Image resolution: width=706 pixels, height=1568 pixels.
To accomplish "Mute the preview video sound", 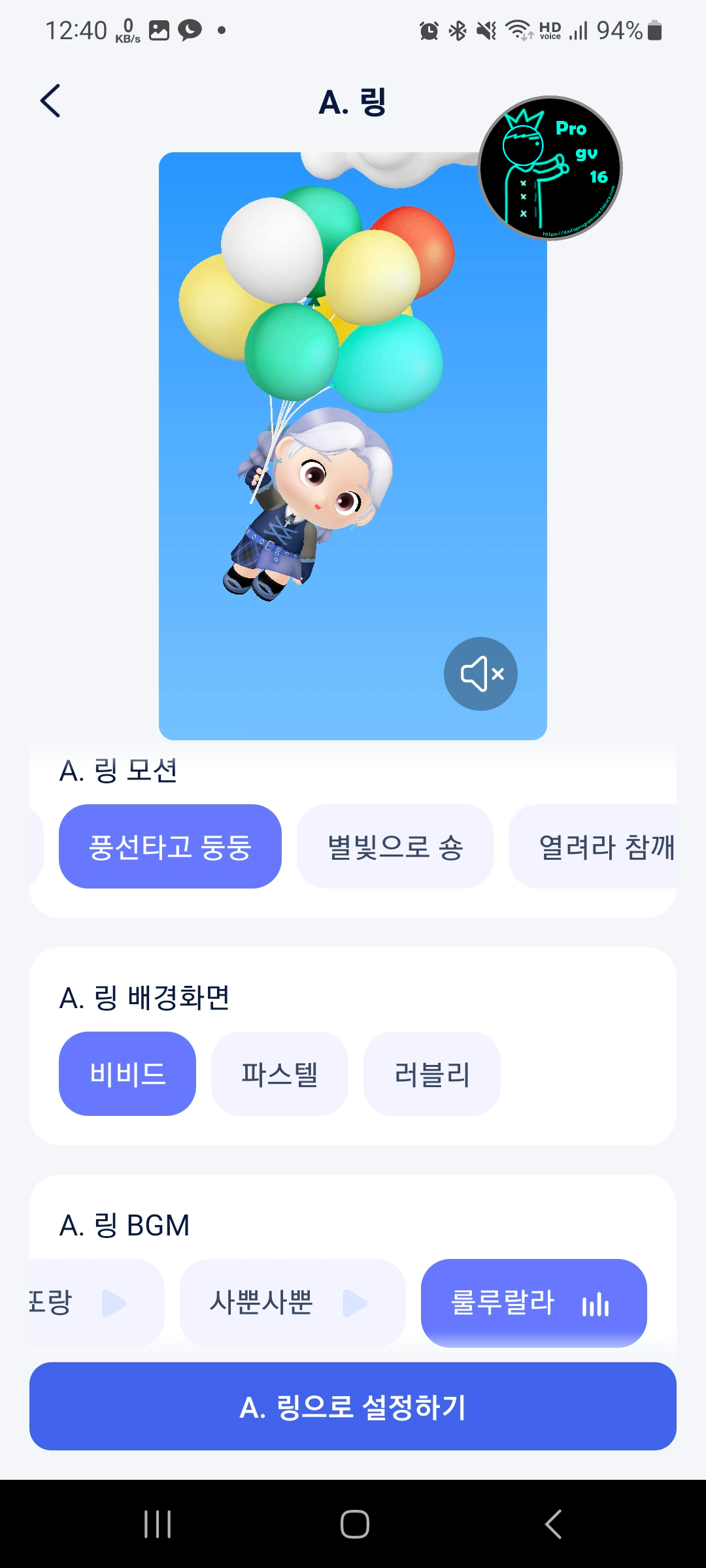I will pos(480,674).
